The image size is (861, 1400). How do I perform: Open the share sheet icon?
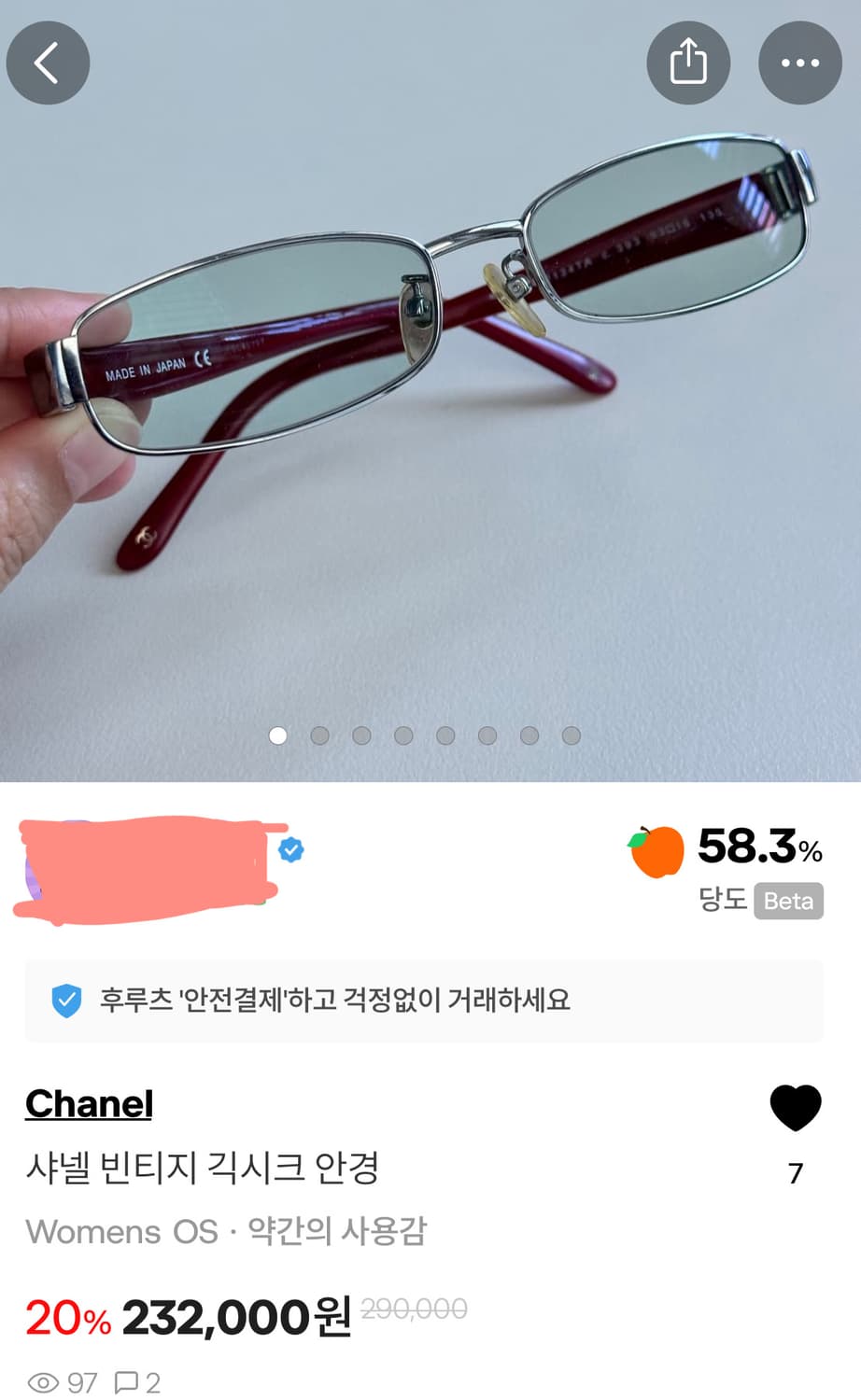click(x=688, y=63)
